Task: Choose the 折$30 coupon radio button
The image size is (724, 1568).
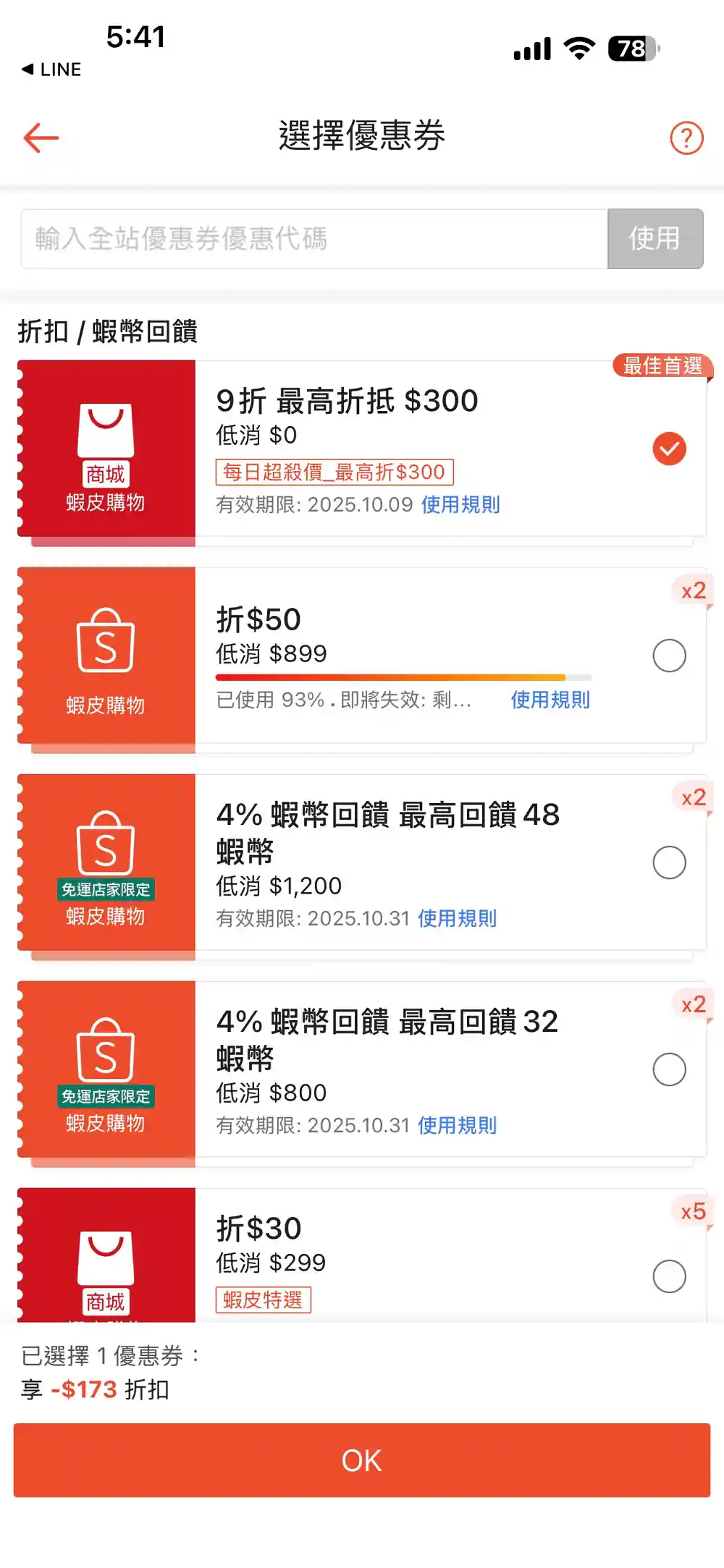Action: click(x=669, y=1276)
